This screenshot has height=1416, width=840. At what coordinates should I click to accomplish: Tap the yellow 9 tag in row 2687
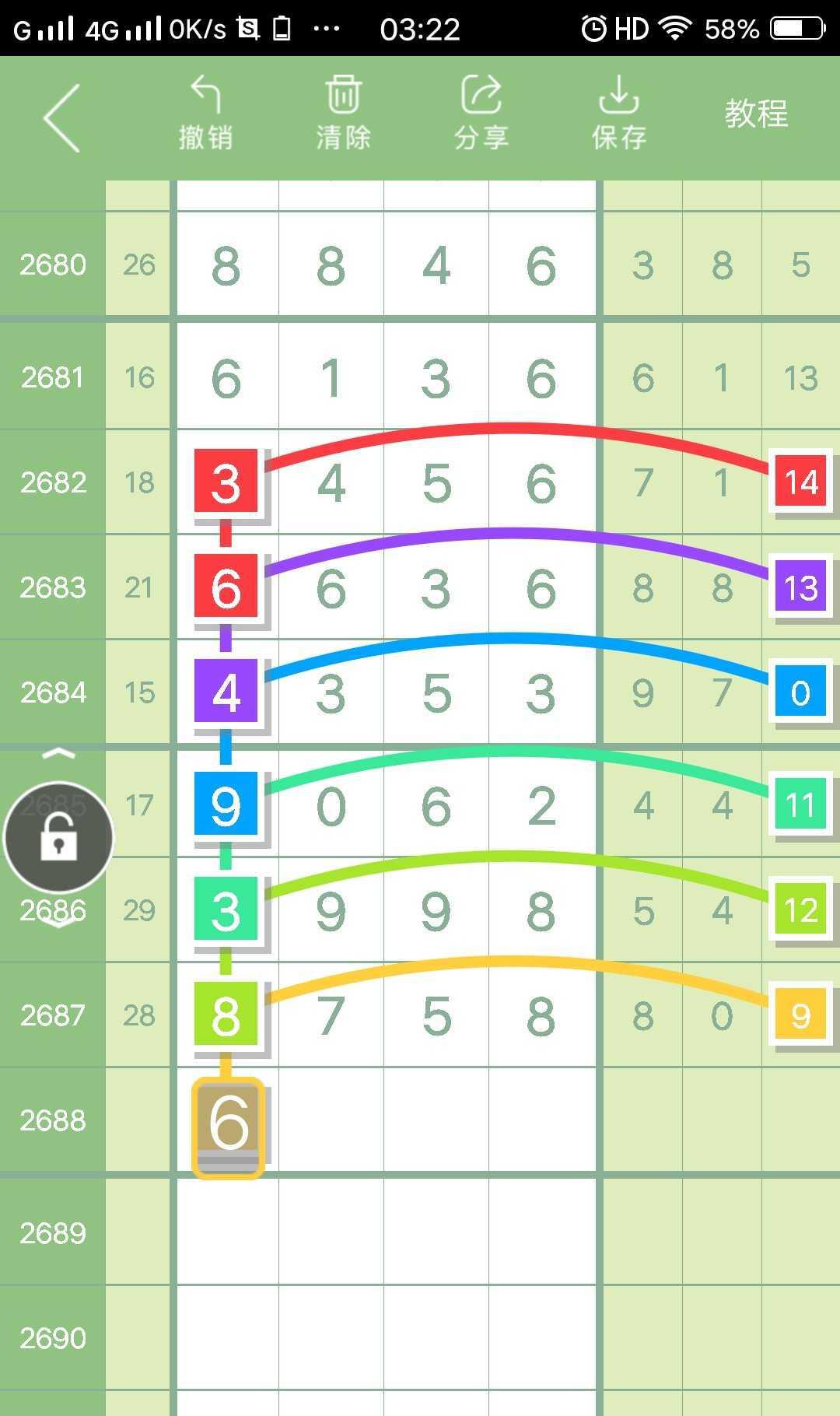click(800, 1014)
